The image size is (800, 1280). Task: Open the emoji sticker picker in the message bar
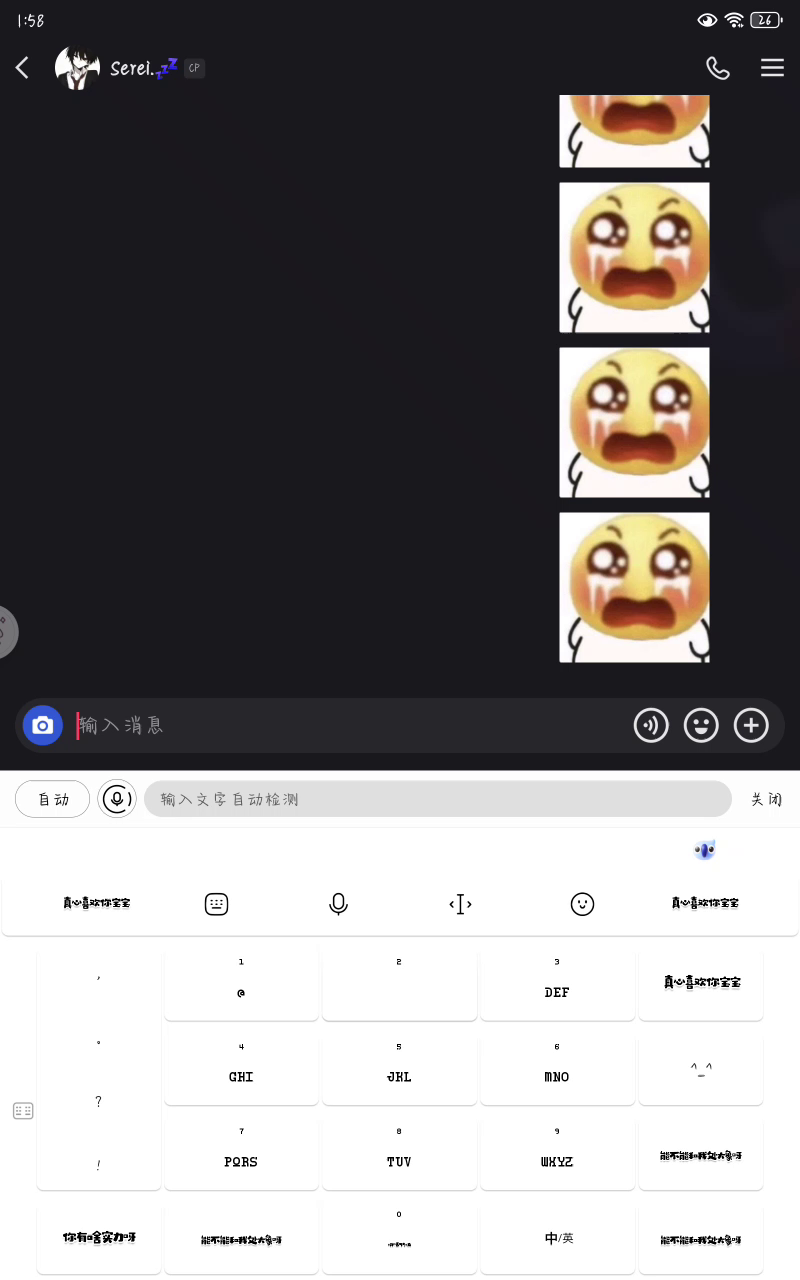[x=701, y=725]
